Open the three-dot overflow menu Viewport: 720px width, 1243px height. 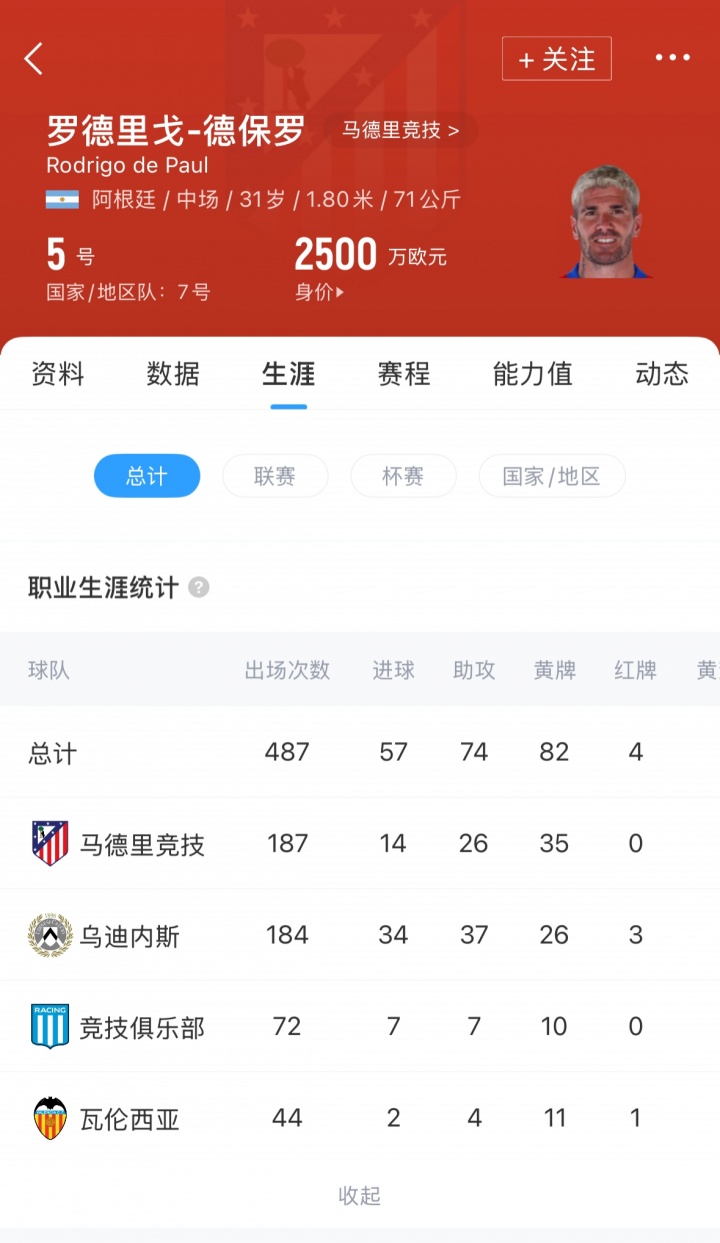pos(672,58)
